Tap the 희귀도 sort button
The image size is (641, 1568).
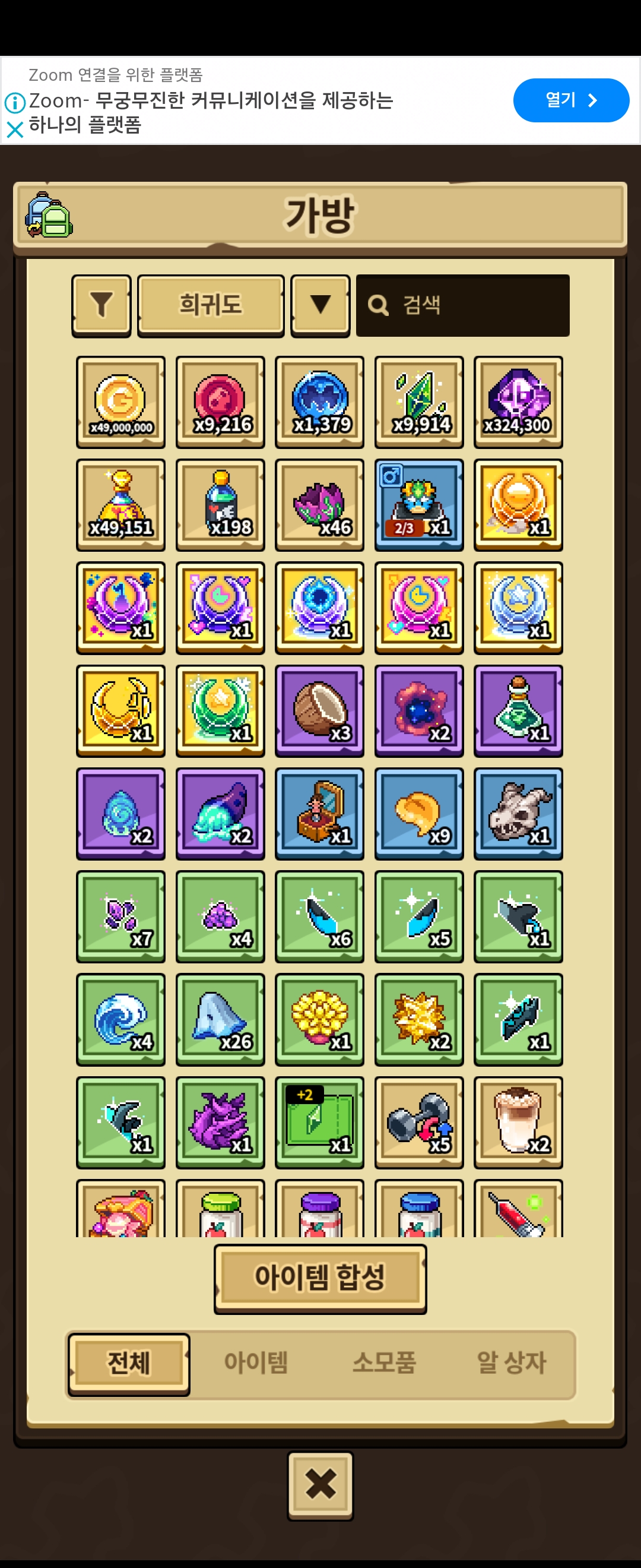211,305
